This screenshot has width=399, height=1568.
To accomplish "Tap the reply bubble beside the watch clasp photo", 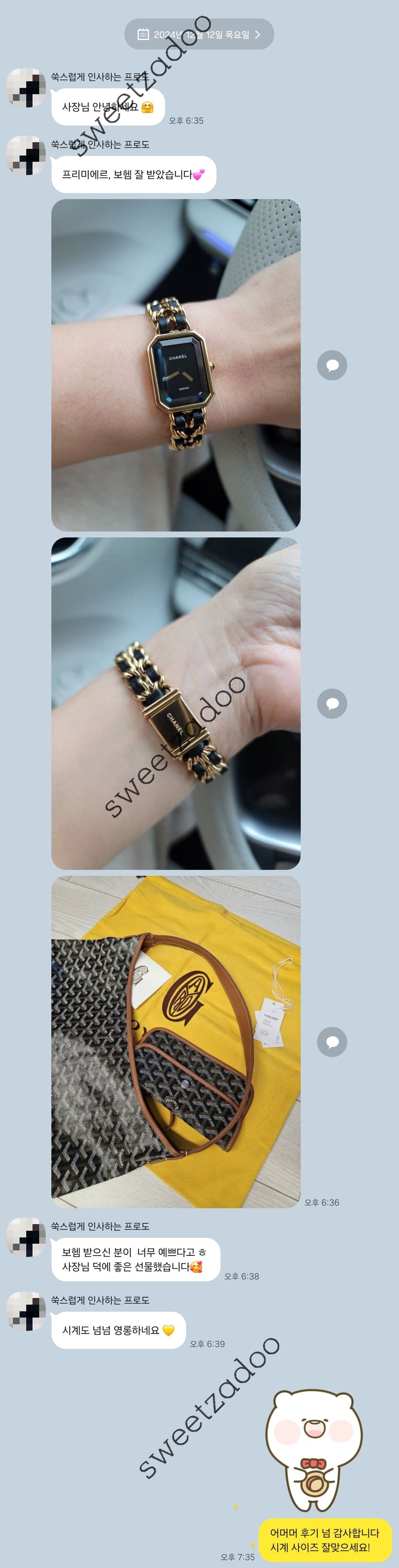I will click(332, 704).
